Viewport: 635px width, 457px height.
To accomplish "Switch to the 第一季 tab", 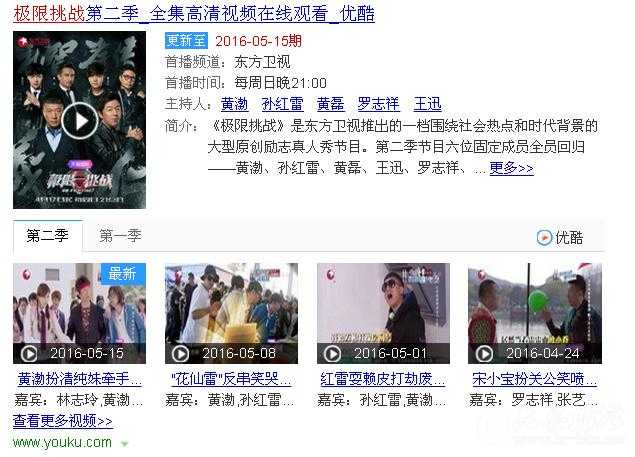I will (120, 236).
